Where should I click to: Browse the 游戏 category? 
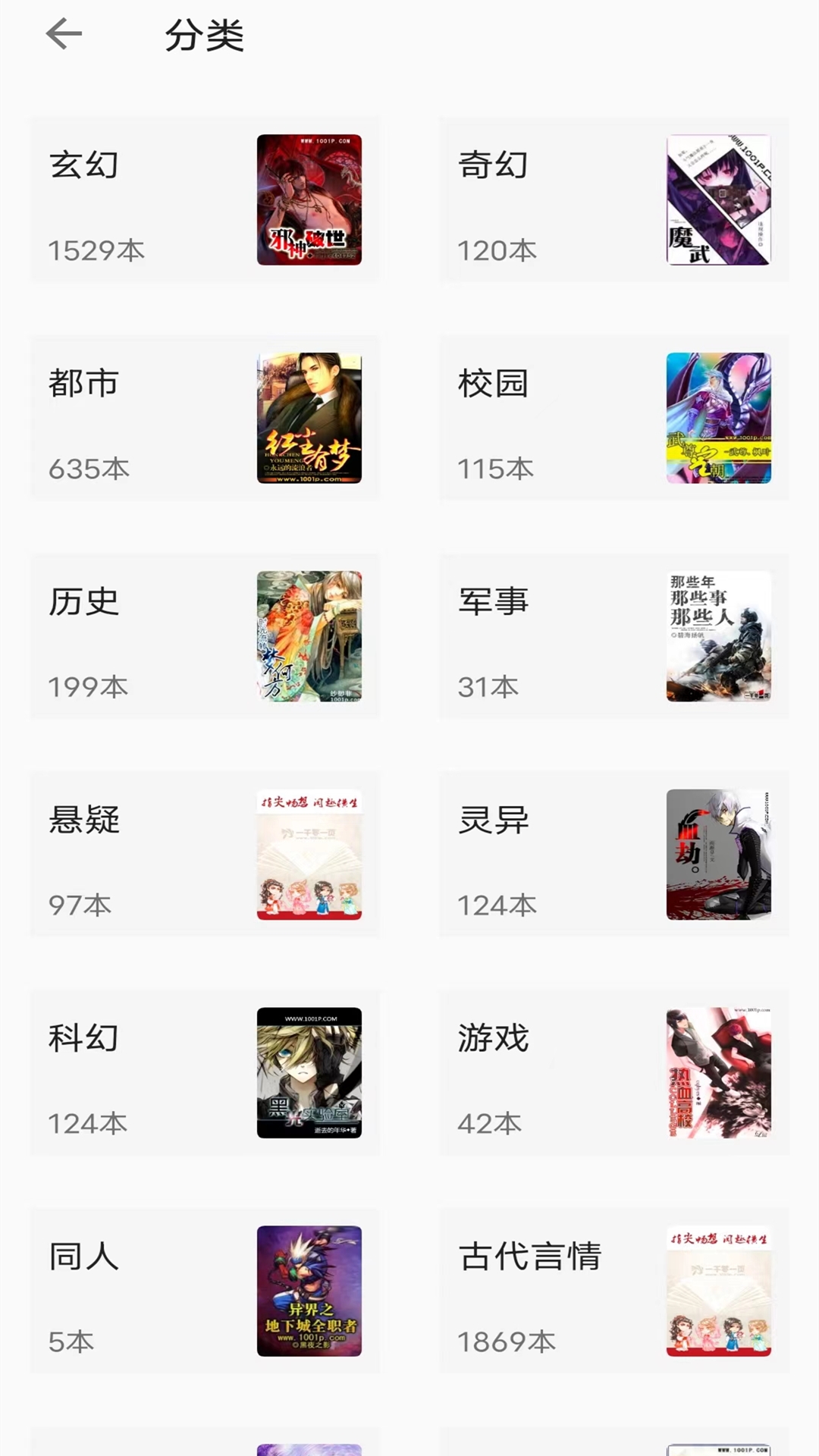pyautogui.click(x=614, y=1073)
